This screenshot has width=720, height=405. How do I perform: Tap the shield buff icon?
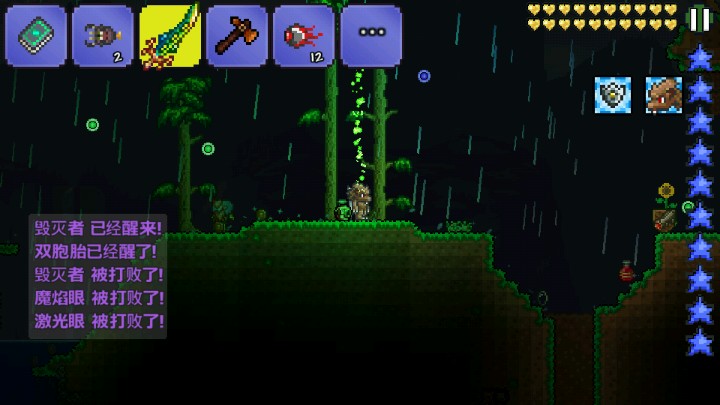(613, 95)
